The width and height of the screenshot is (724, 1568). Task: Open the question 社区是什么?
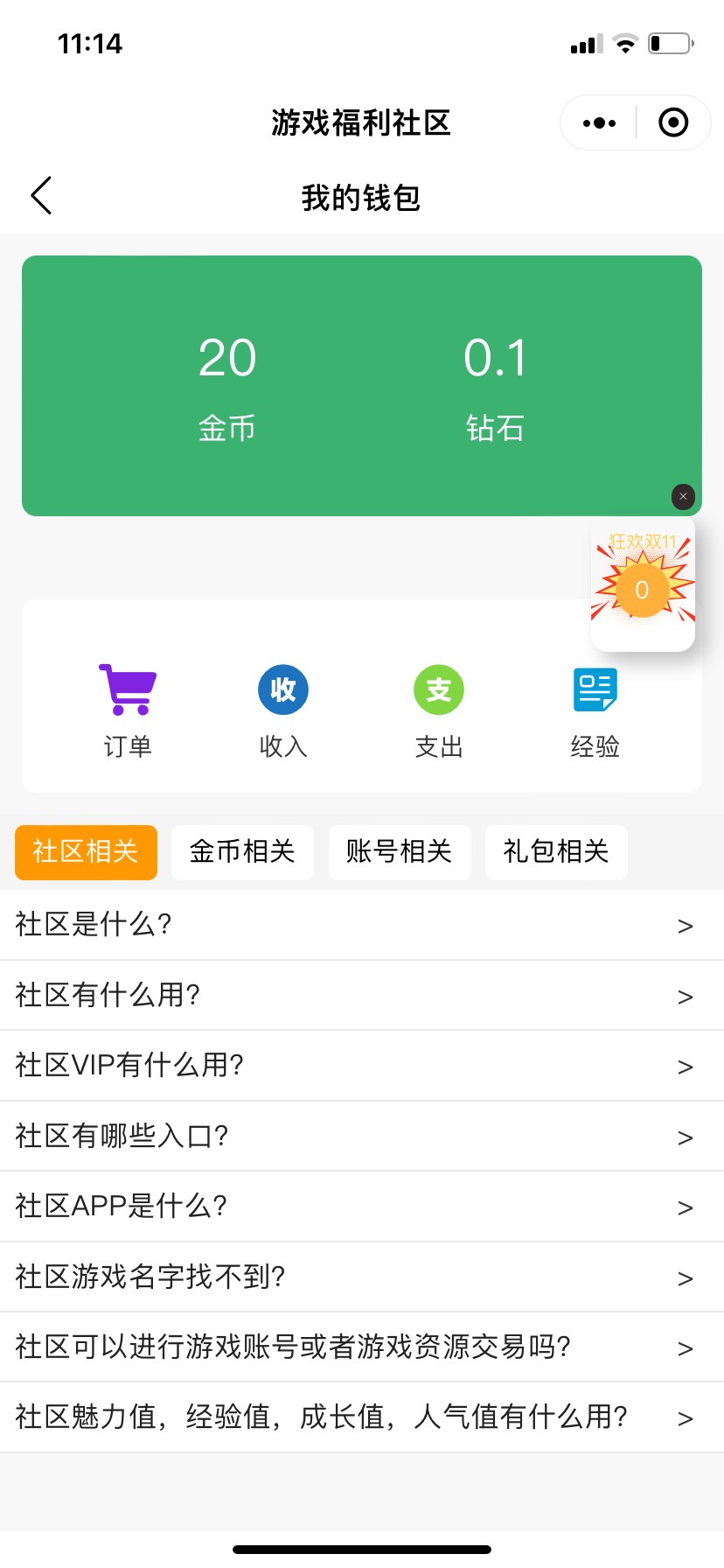tap(362, 925)
